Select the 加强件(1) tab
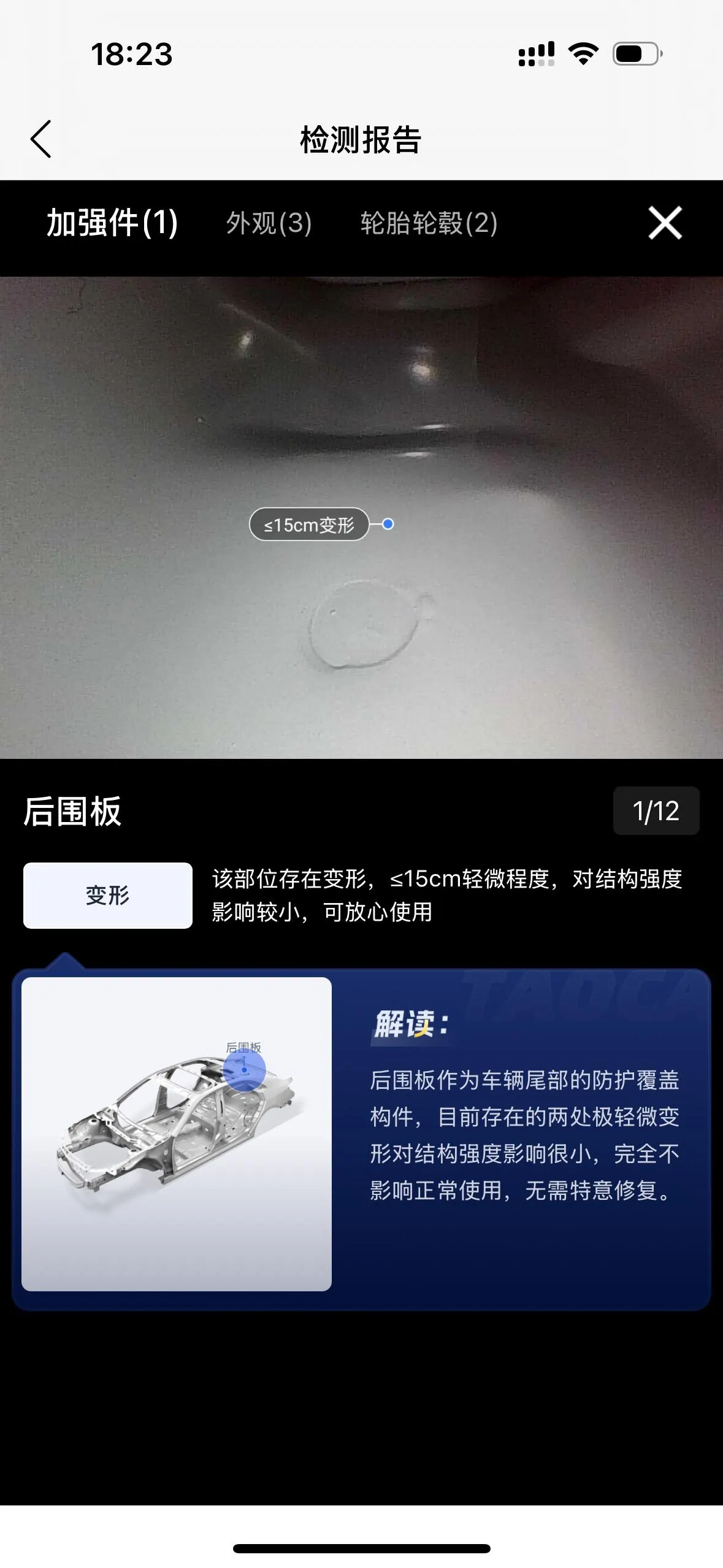This screenshot has width=723, height=1568. point(112,222)
